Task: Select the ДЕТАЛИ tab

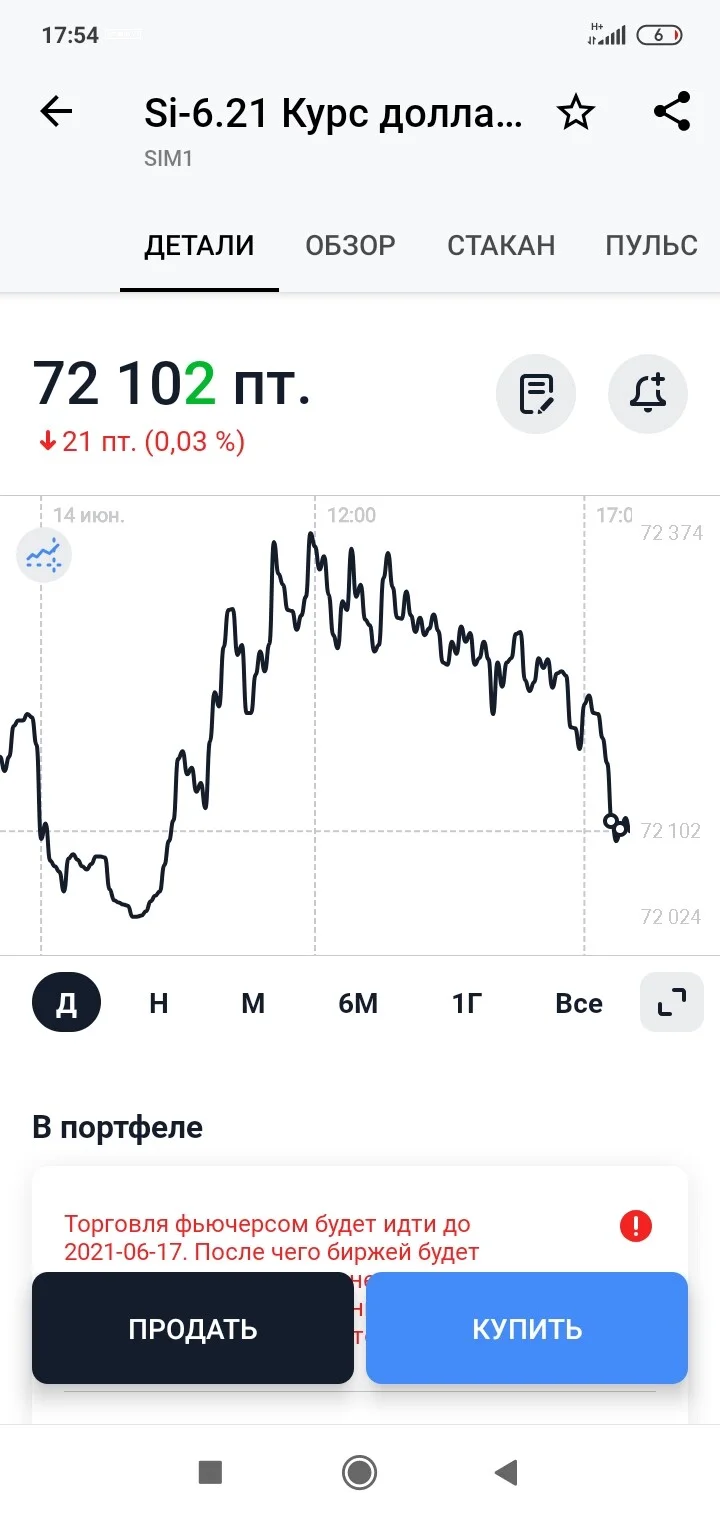Action: pos(199,245)
